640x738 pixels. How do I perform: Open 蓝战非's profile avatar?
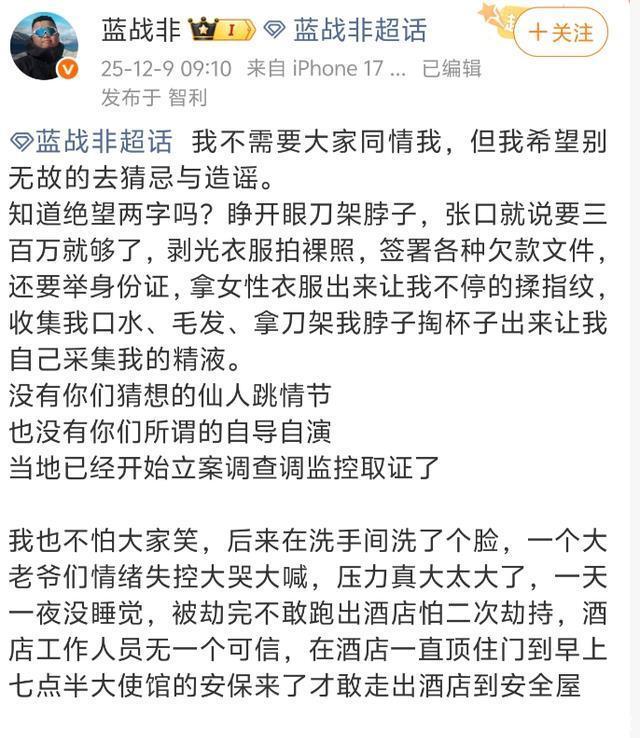pos(44,46)
